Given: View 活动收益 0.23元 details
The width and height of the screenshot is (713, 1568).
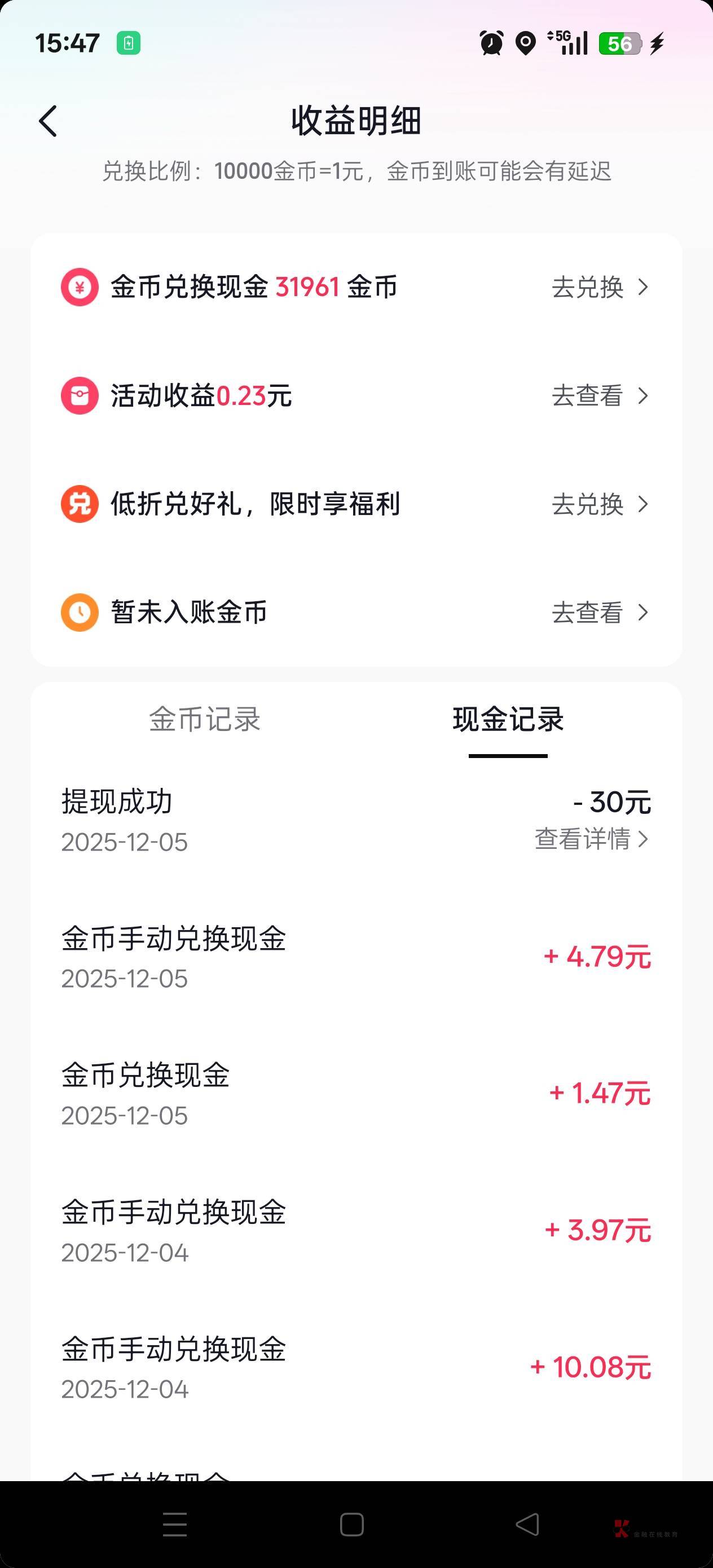Looking at the screenshot, I should tap(599, 395).
